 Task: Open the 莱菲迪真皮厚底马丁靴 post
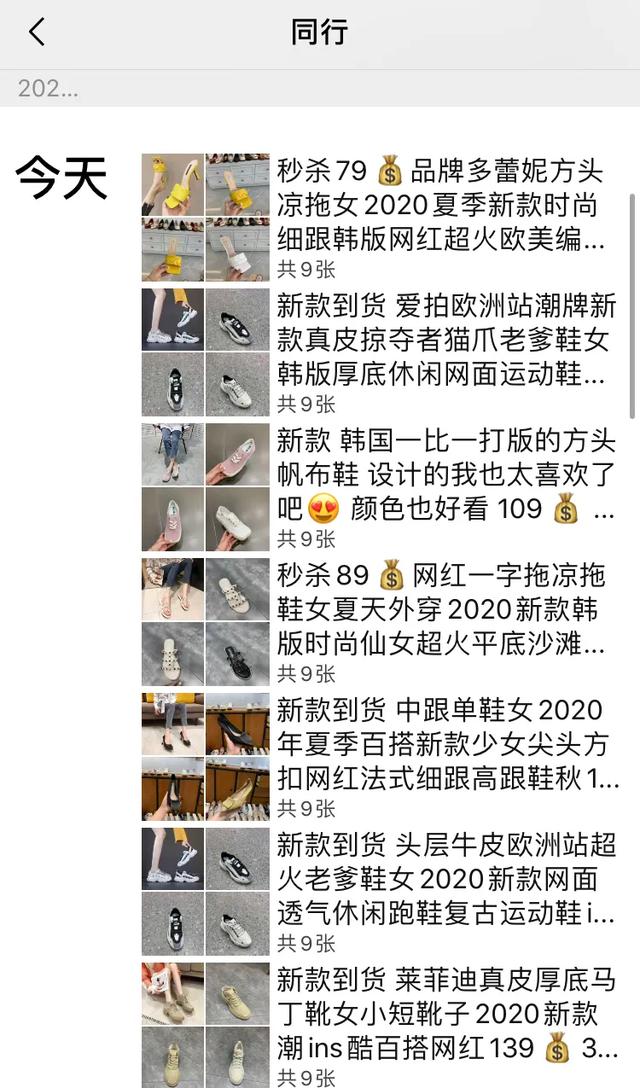click(x=445, y=1014)
